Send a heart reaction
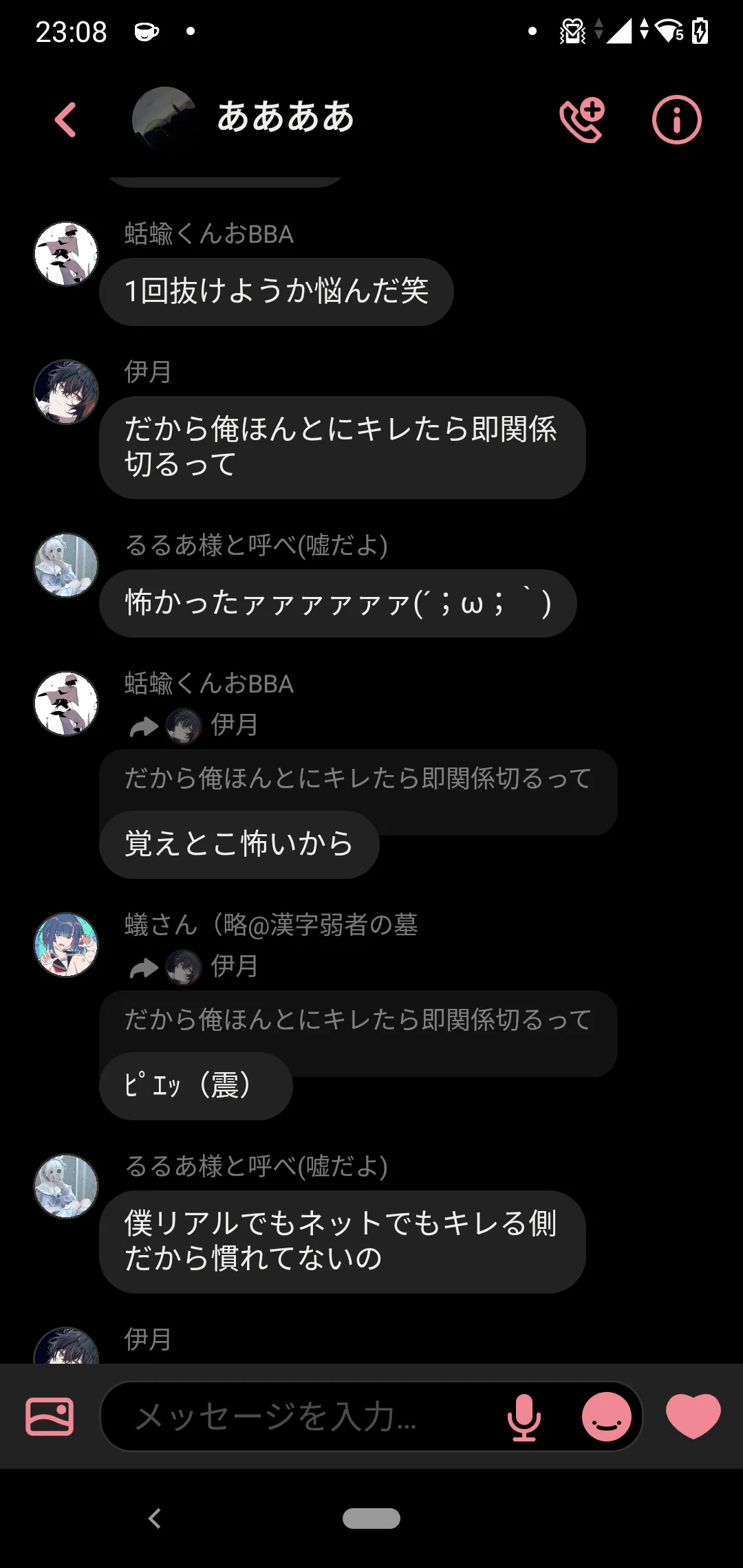Viewport: 743px width, 1568px height. (693, 1415)
